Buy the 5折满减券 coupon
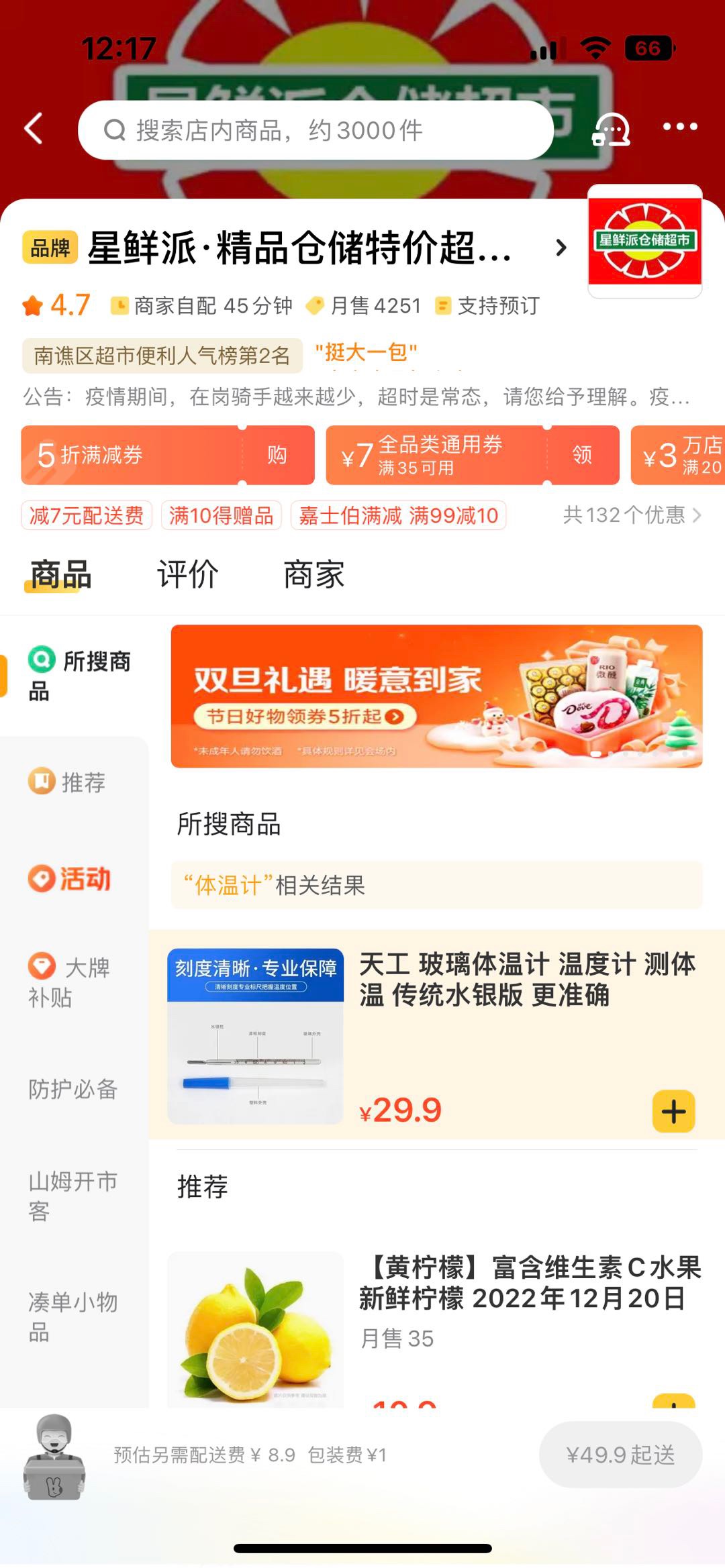725x1568 pixels. [x=277, y=455]
